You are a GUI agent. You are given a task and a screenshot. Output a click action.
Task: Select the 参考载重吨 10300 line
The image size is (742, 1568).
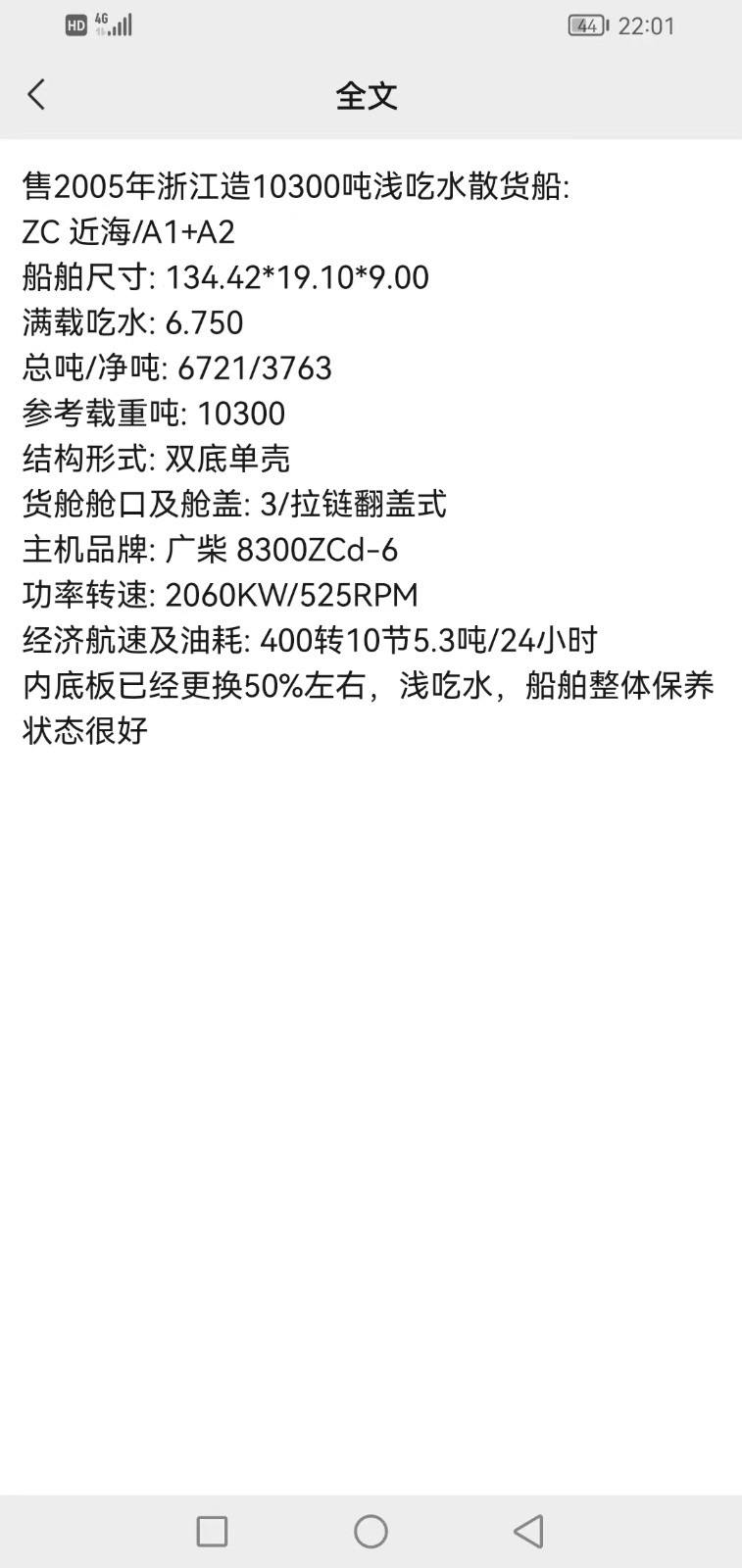click(x=153, y=415)
